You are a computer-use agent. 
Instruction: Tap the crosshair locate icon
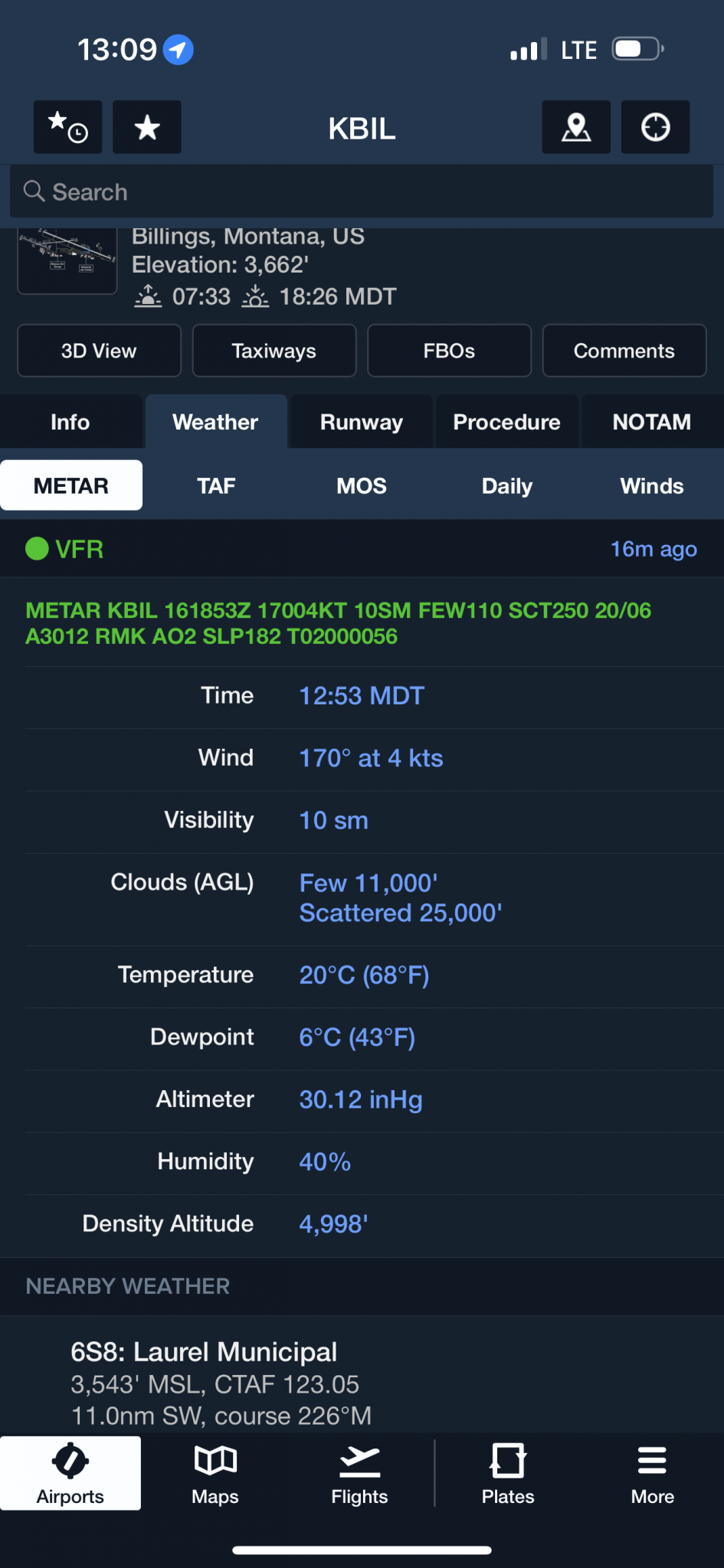coord(655,127)
